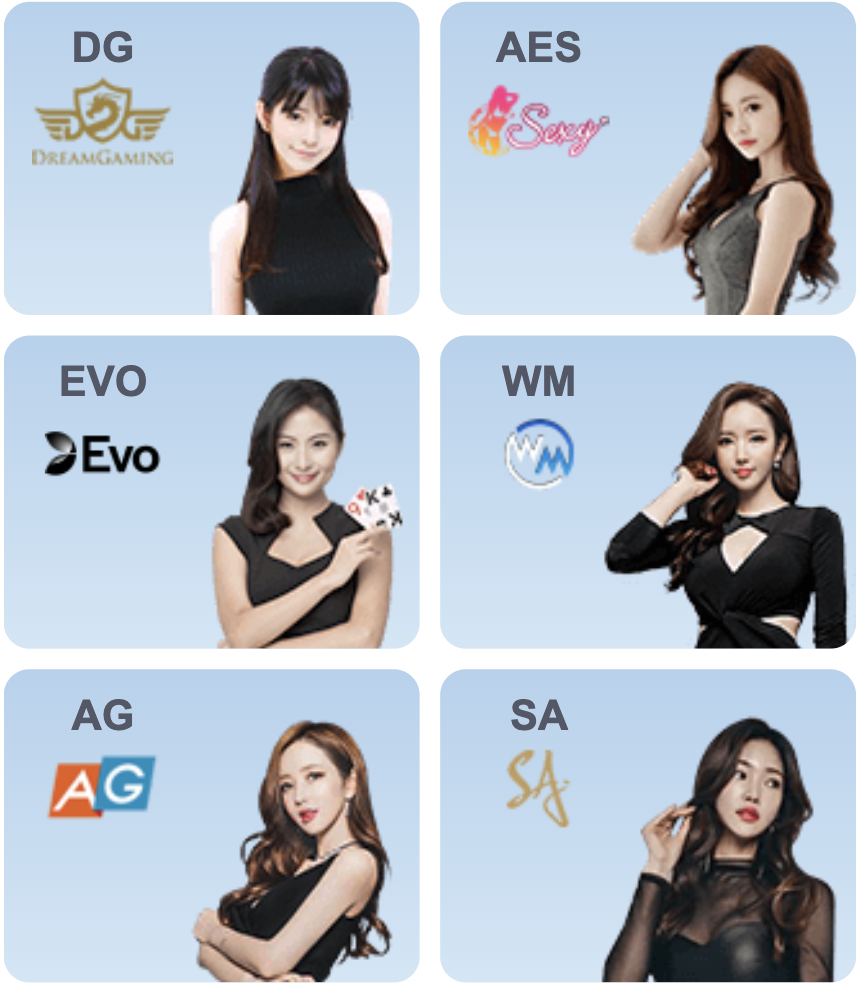Open the AG provider card
The image size is (858, 986).
coord(211,826)
